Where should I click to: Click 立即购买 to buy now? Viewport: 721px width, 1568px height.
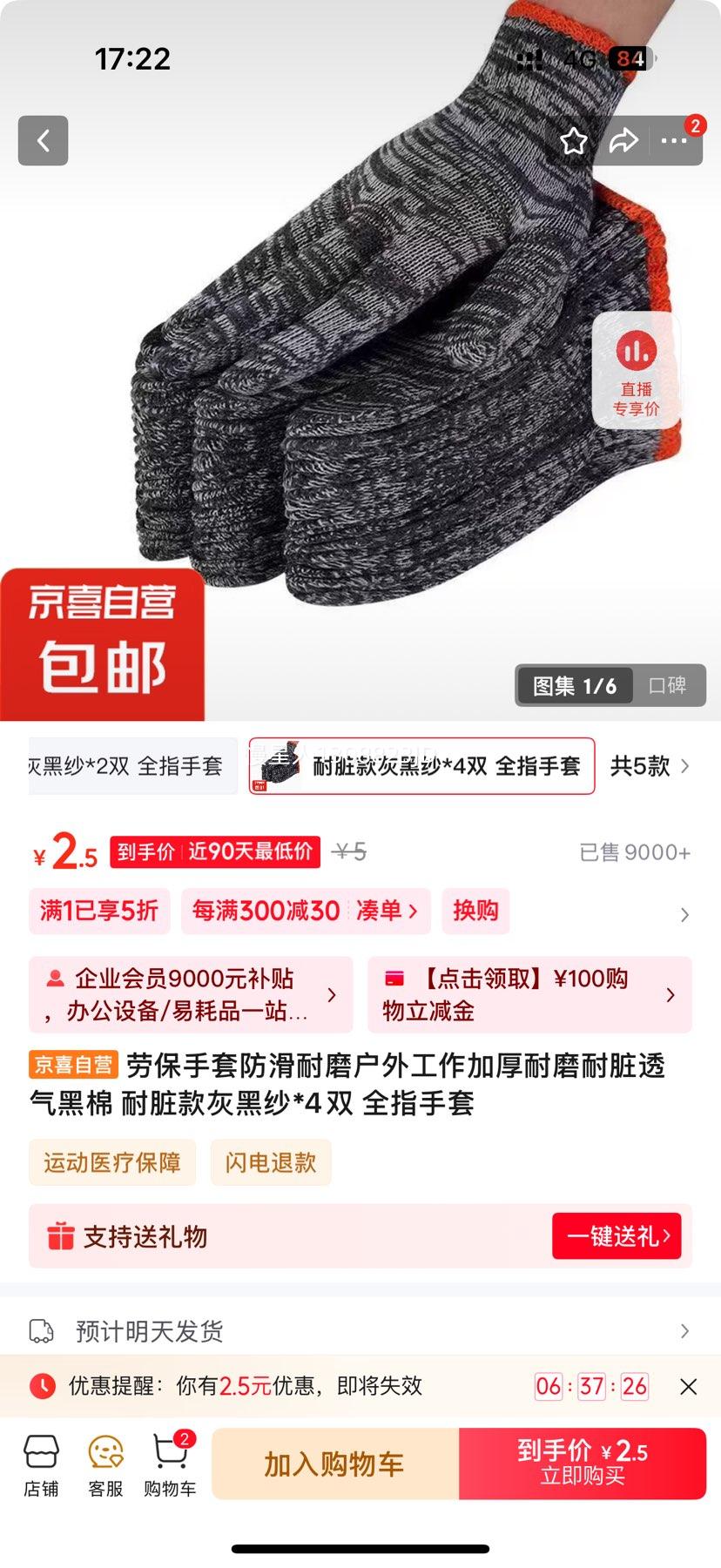(583, 1464)
